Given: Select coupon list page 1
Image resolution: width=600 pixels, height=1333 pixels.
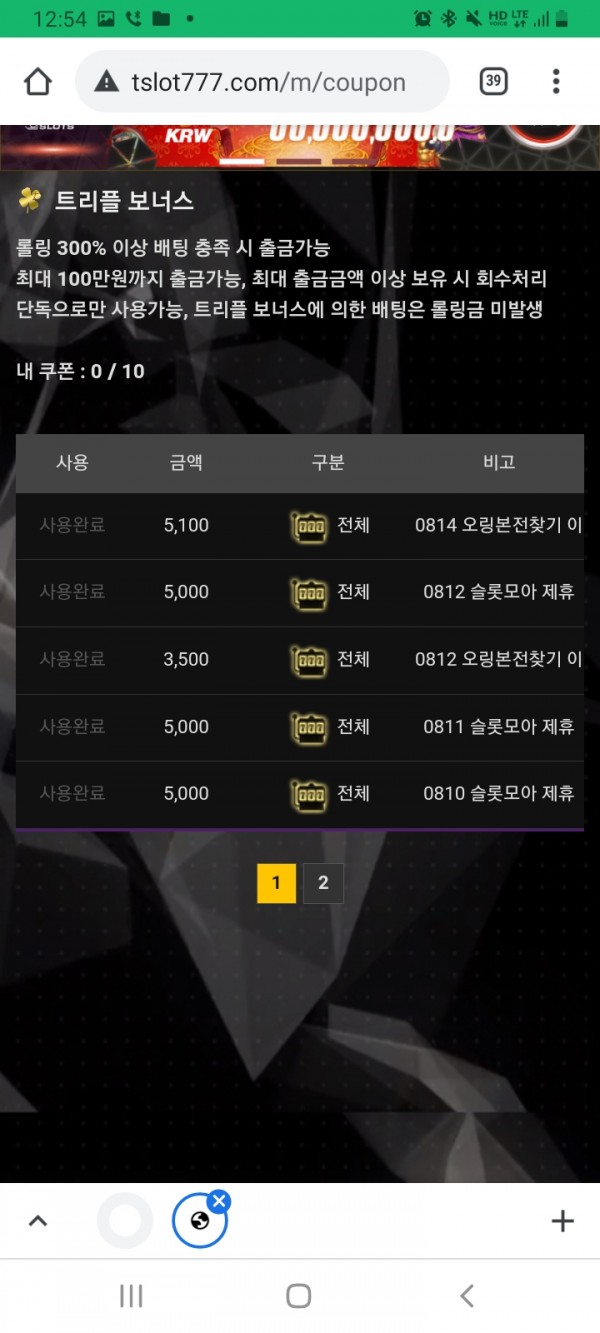Looking at the screenshot, I should coord(276,883).
